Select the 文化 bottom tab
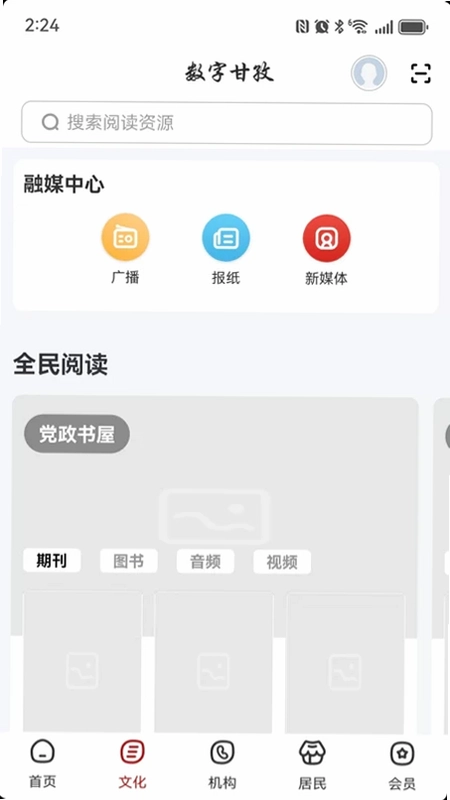The image size is (450, 800). (132, 764)
